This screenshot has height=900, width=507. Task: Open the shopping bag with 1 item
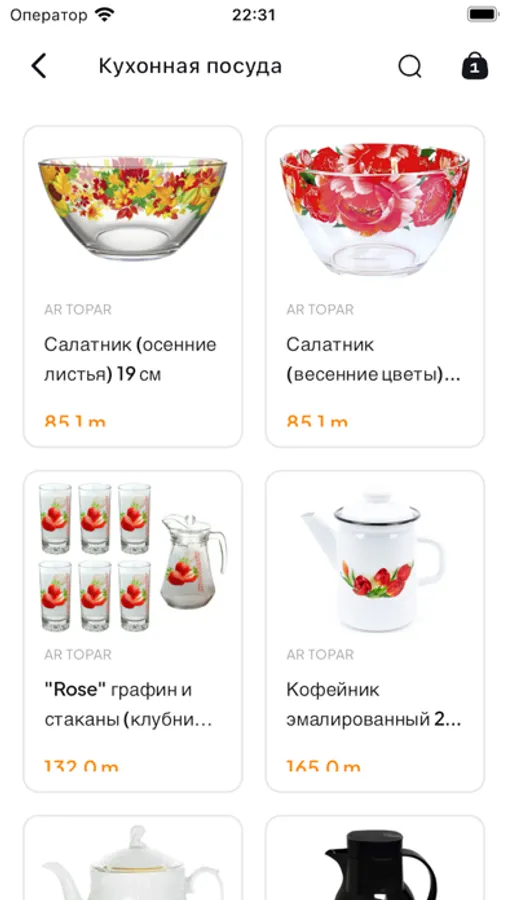475,65
